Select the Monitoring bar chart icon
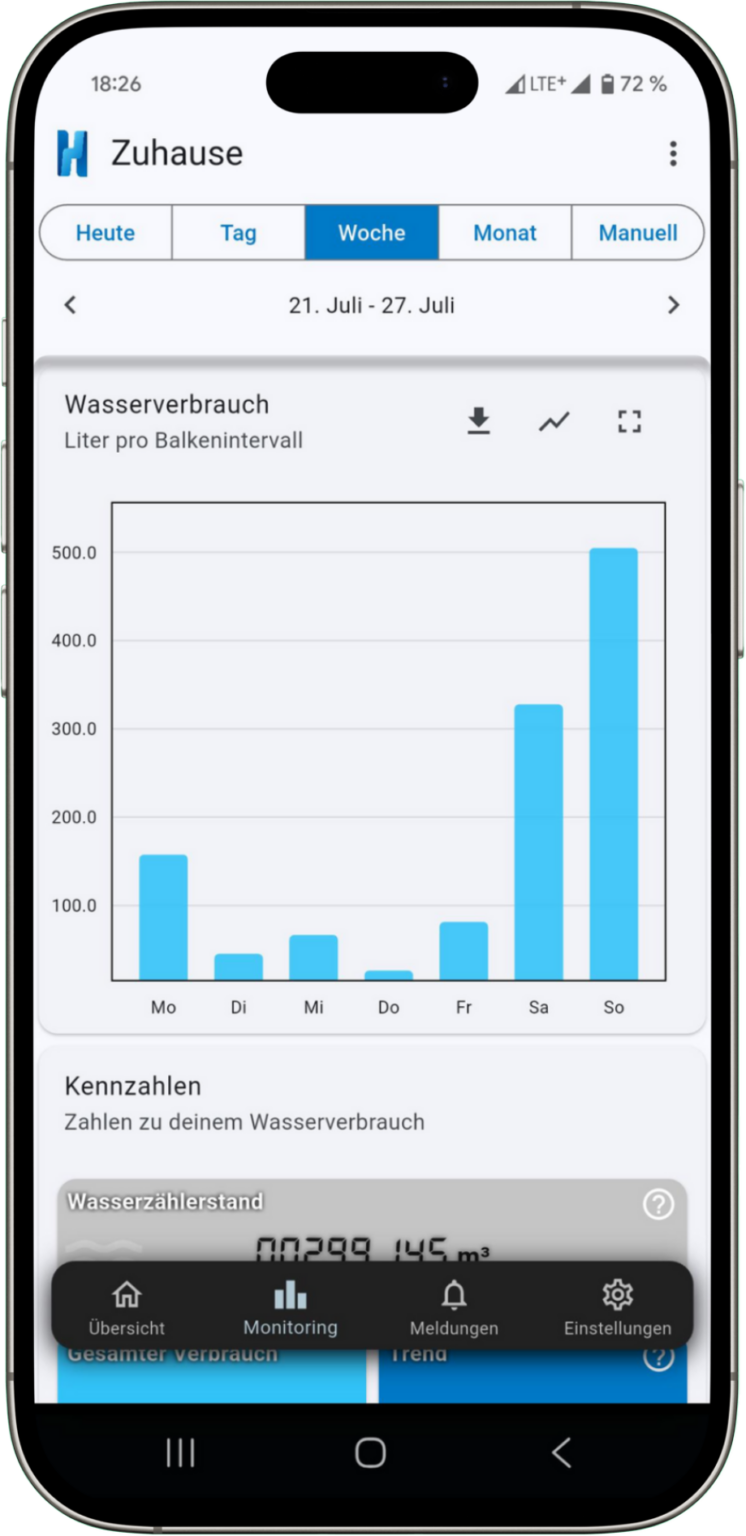The image size is (746, 1536). 290,1305
